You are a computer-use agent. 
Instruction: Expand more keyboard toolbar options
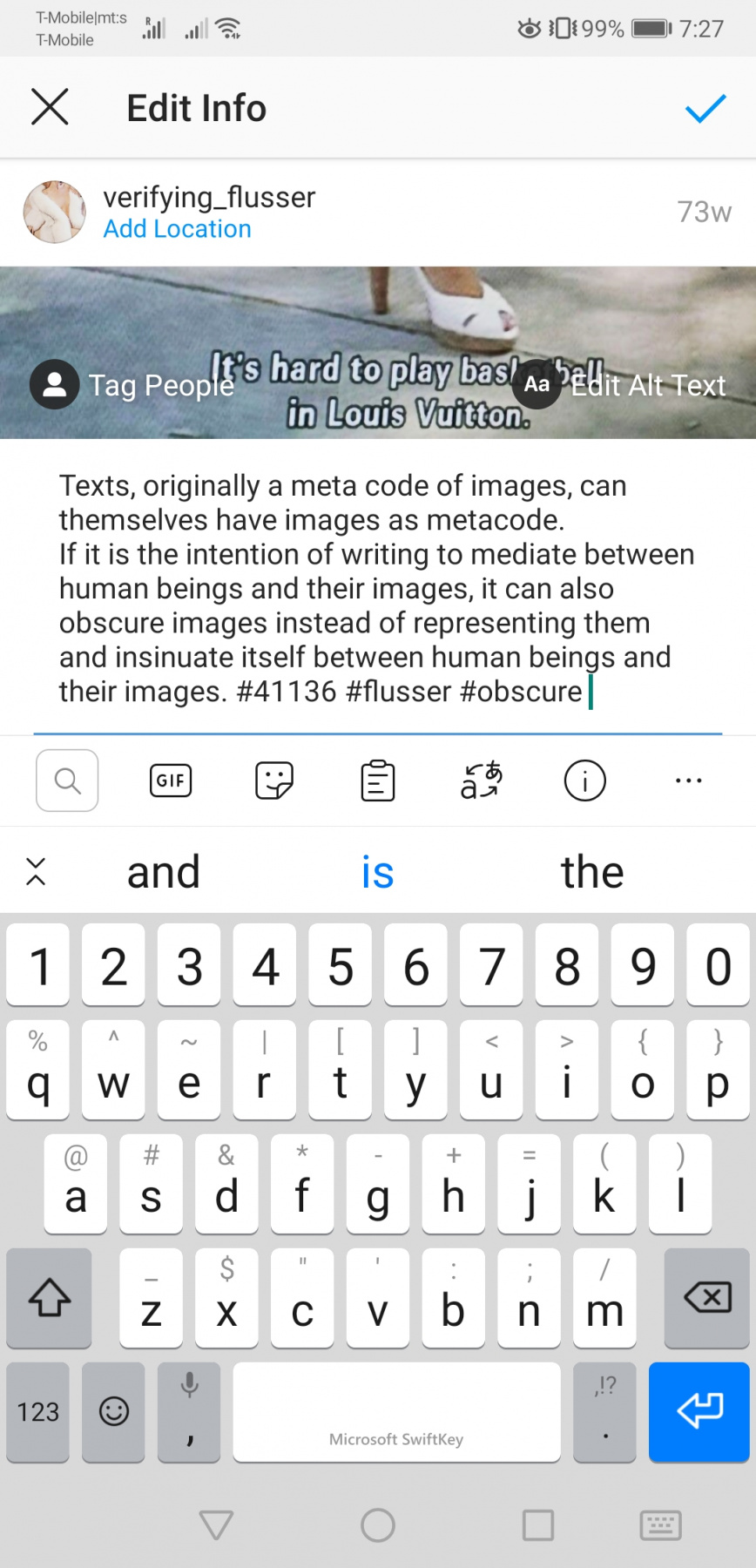click(688, 781)
